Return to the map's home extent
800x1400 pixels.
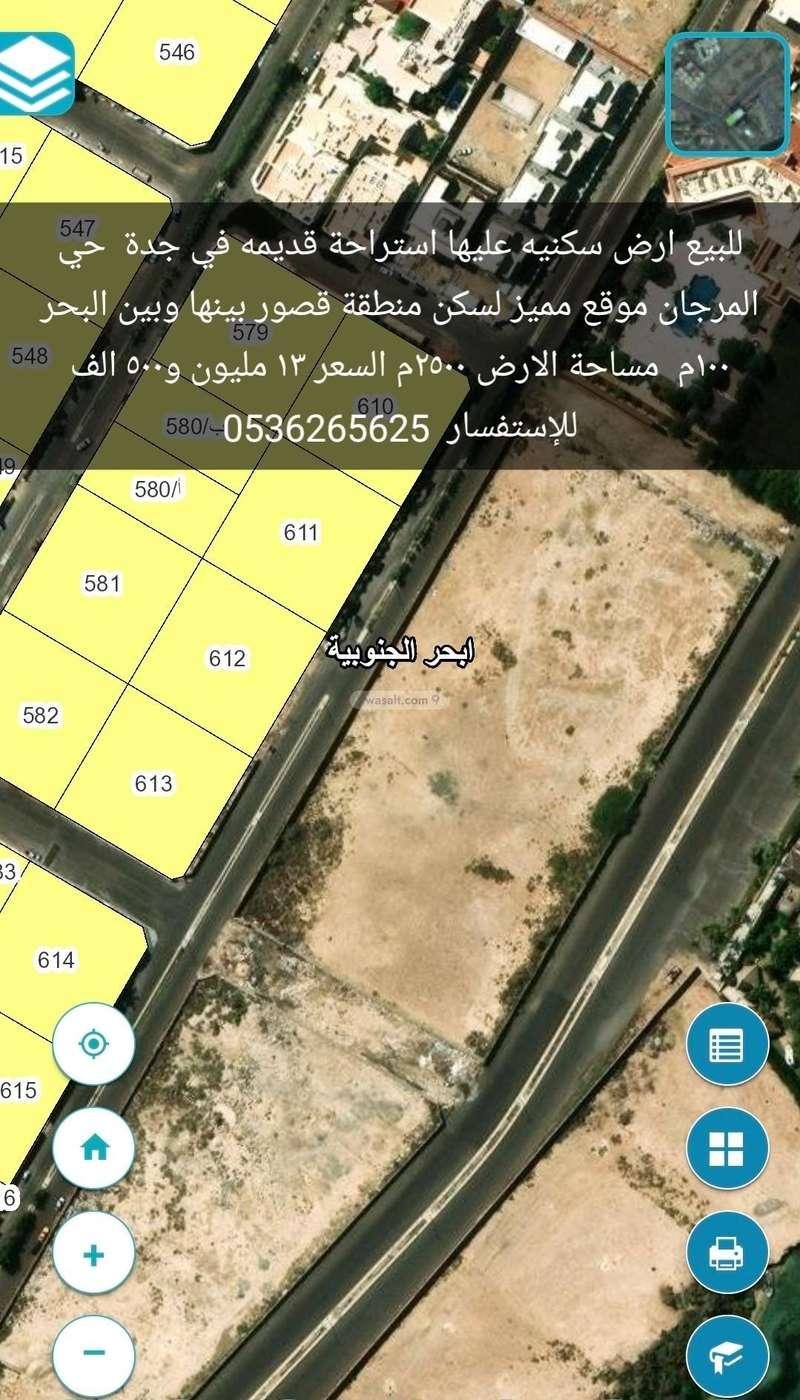(94, 1147)
